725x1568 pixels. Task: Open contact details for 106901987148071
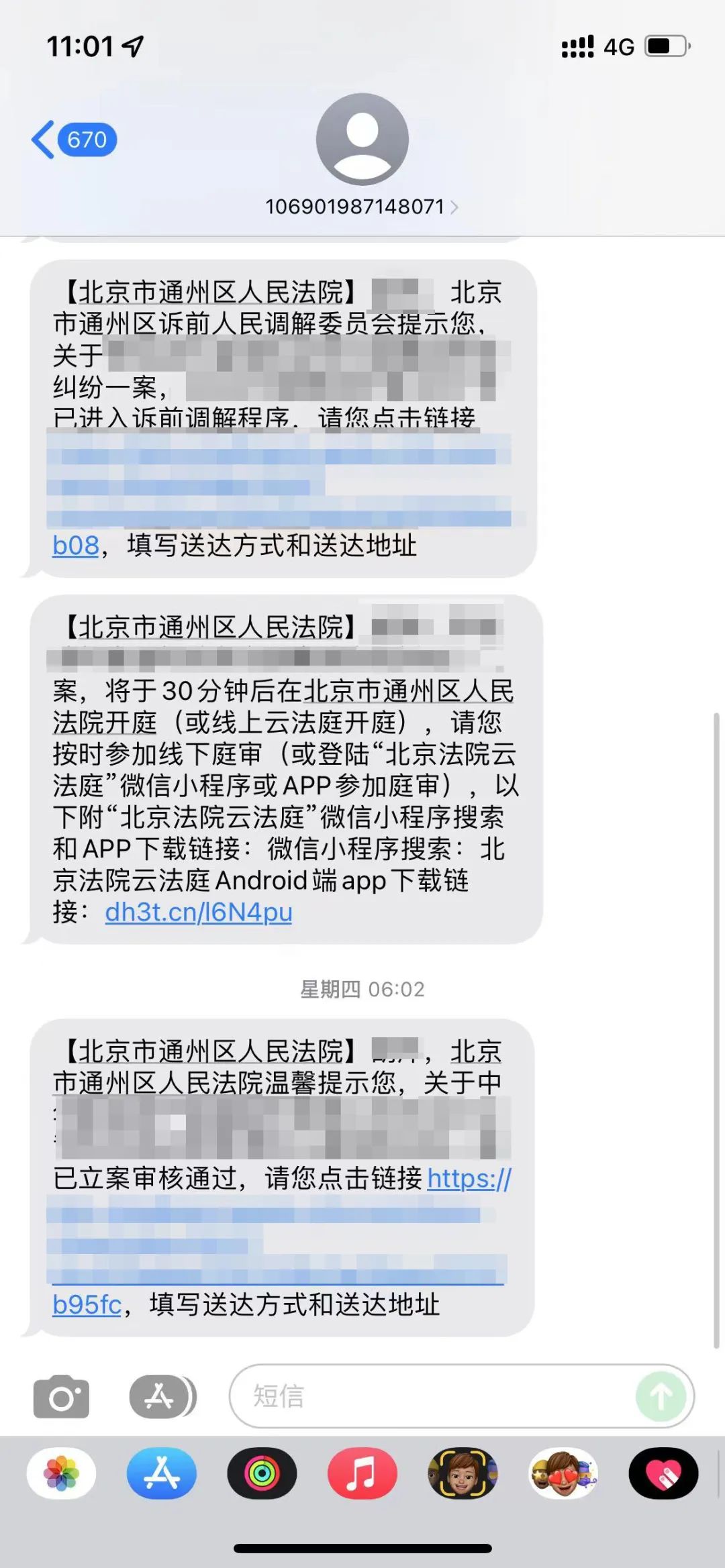(362, 207)
